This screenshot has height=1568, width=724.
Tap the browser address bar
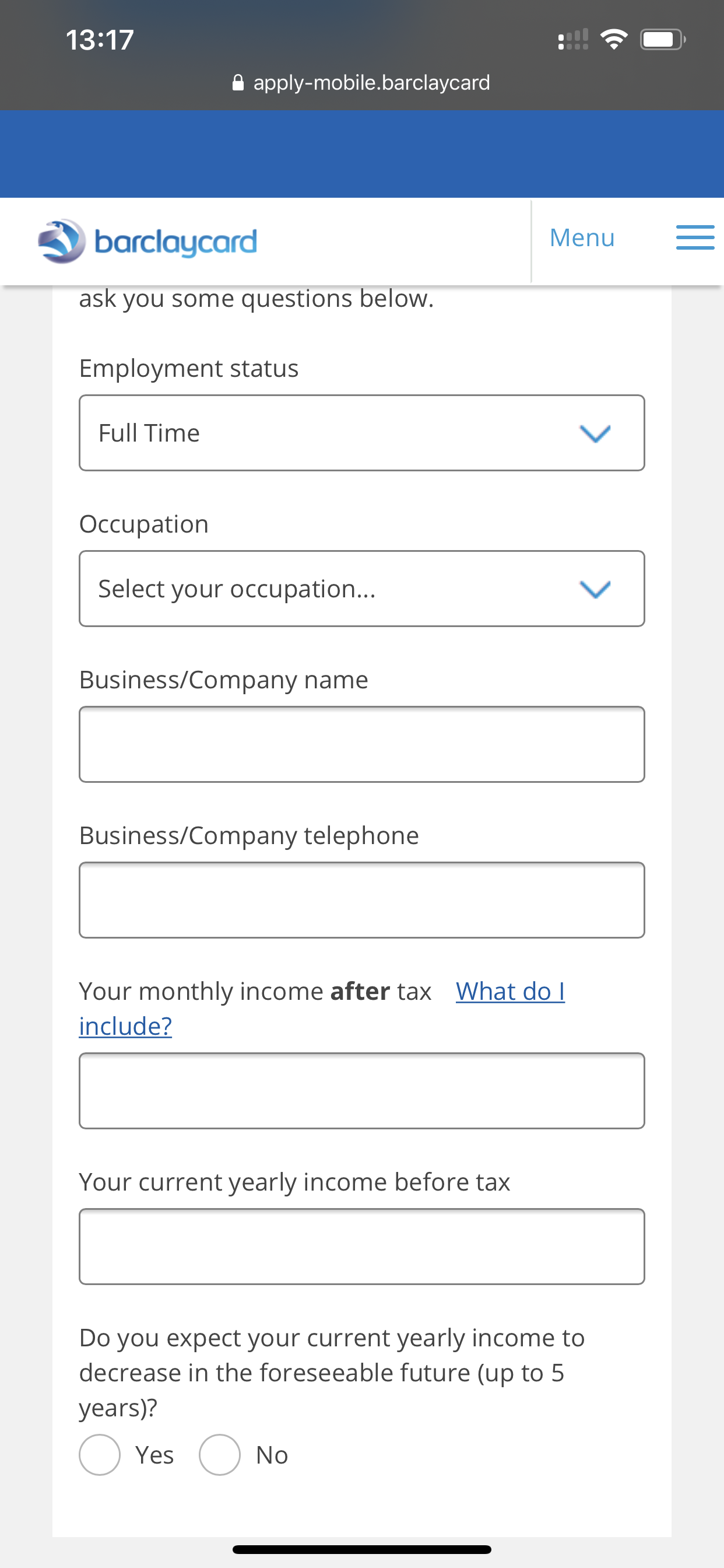[362, 83]
